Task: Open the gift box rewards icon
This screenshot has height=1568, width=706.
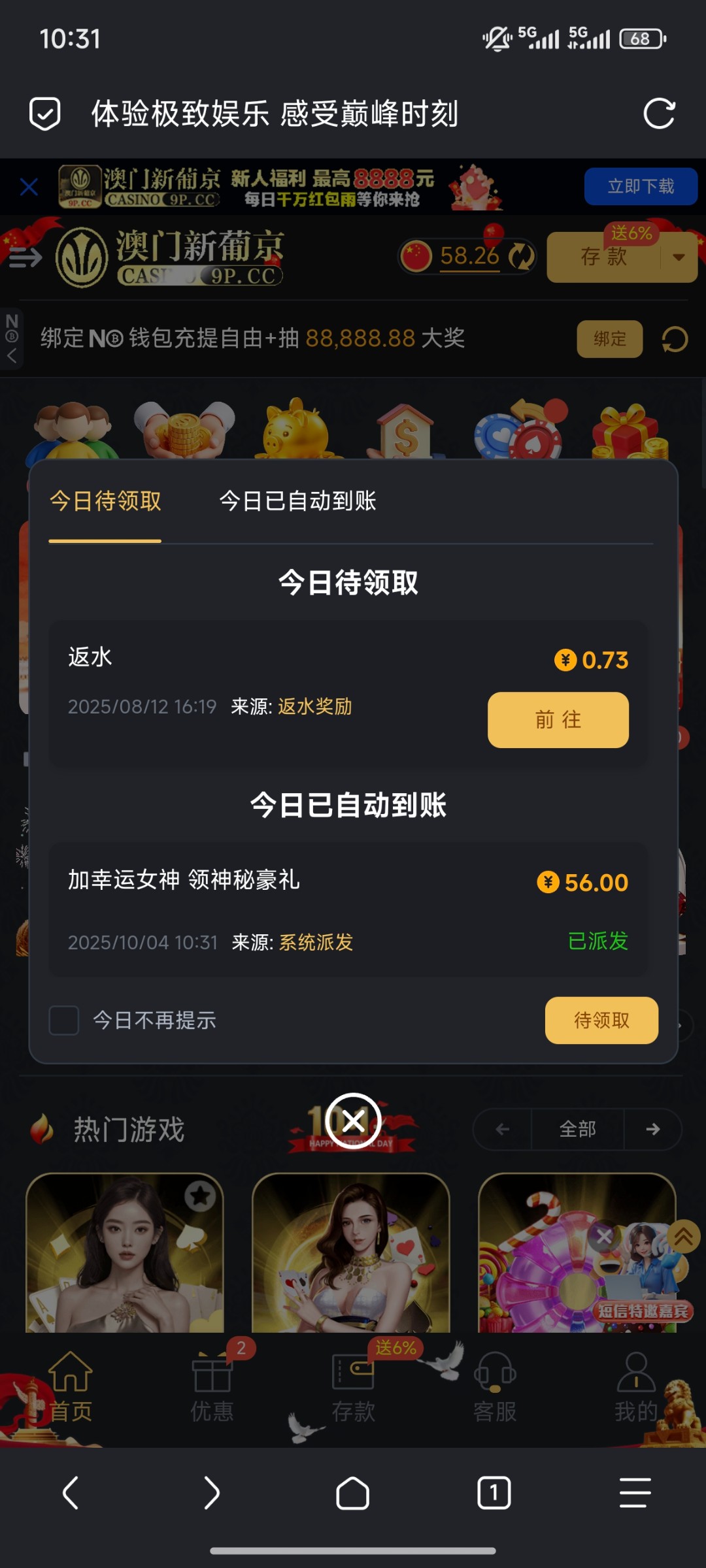Action: pyautogui.click(x=626, y=431)
